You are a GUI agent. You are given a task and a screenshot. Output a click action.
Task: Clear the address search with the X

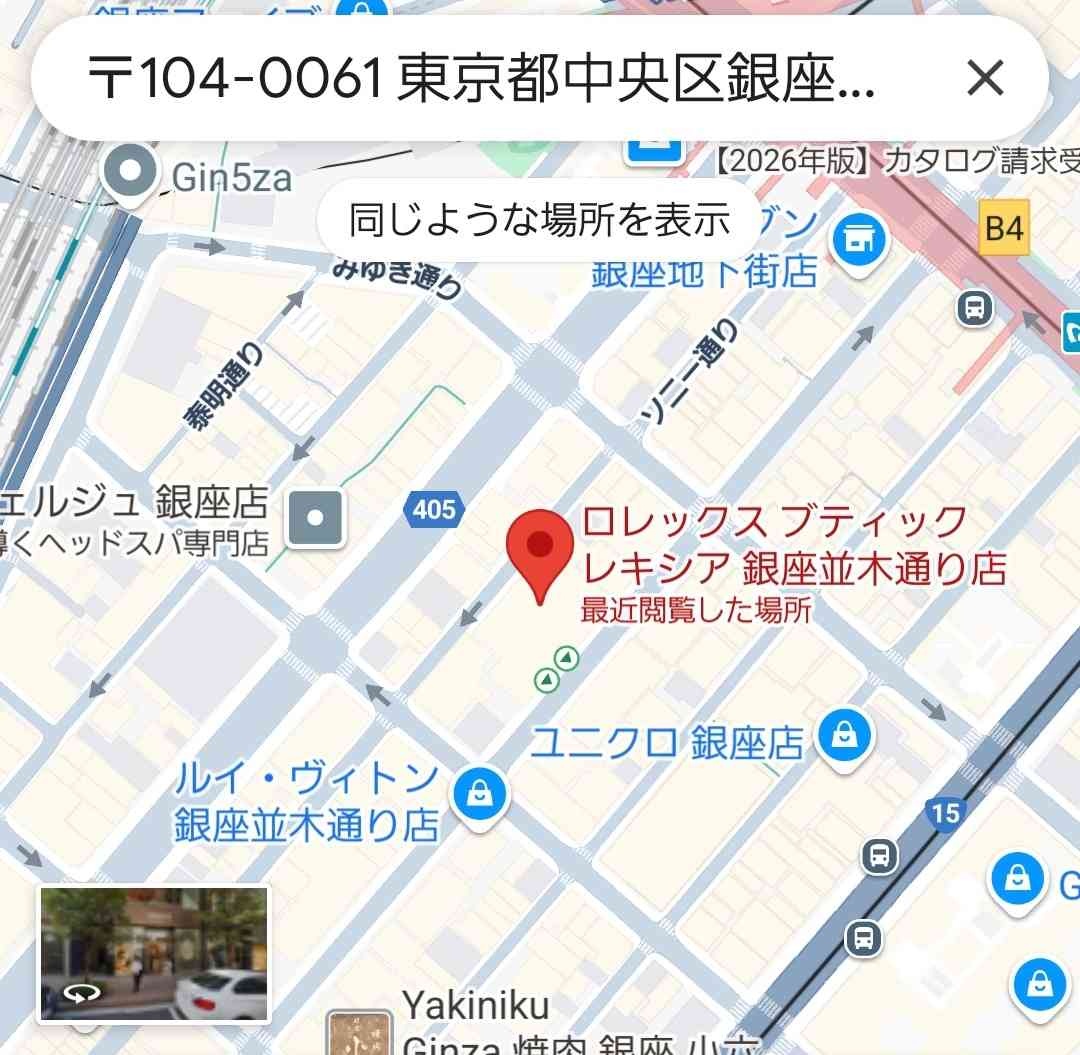pos(985,78)
